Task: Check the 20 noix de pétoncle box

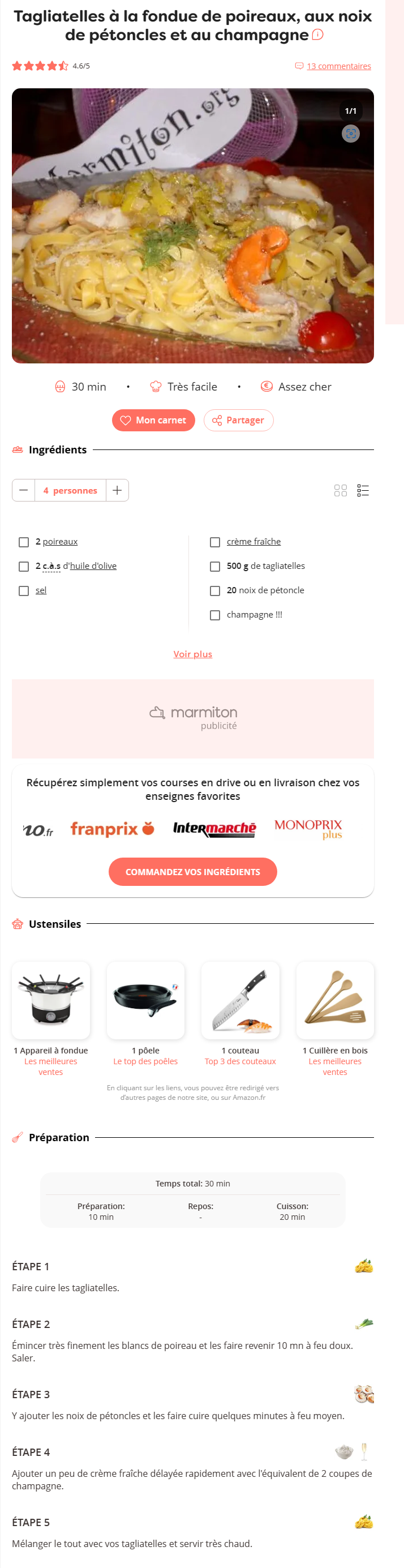Action: [215, 590]
